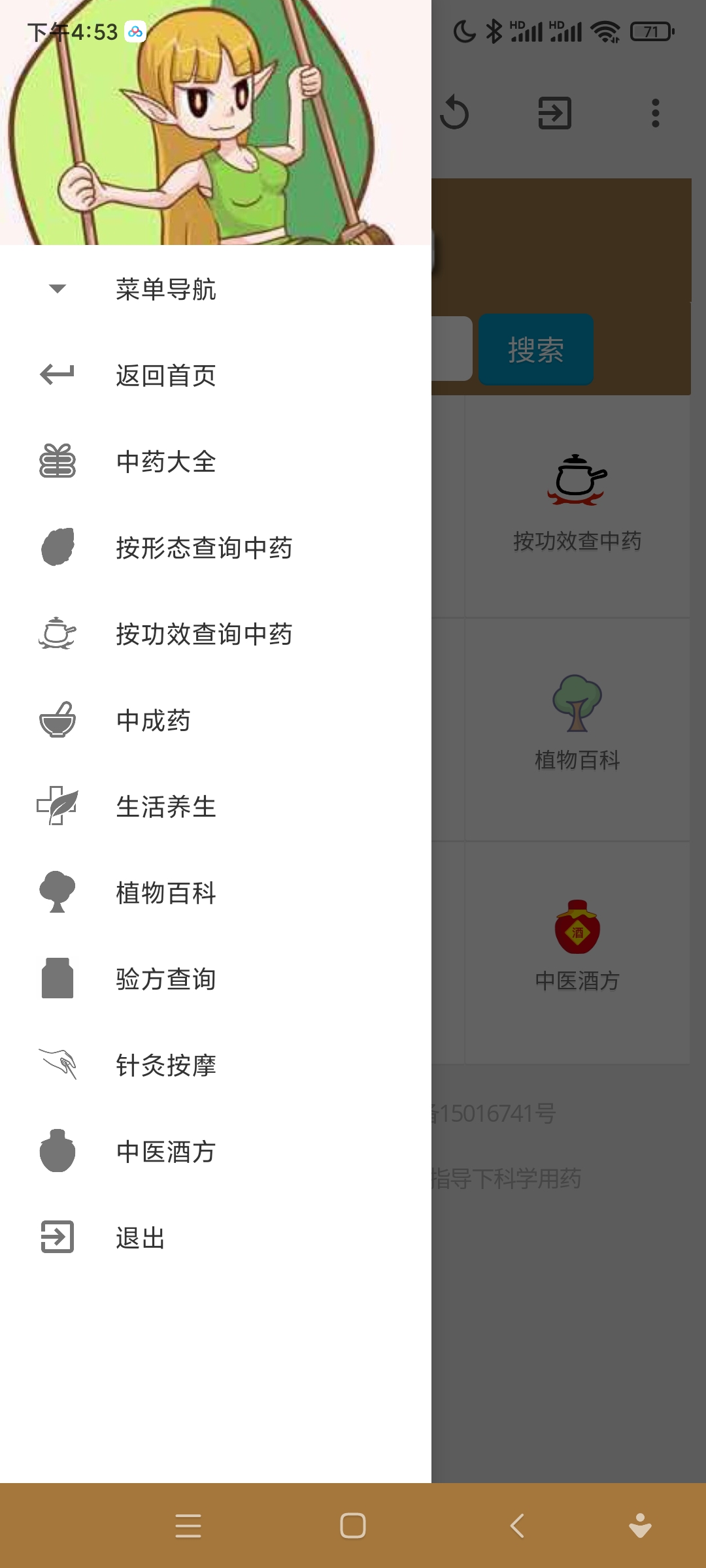Click the exit door icon beside 退出
Screen dimensions: 706x1568
tap(57, 1236)
